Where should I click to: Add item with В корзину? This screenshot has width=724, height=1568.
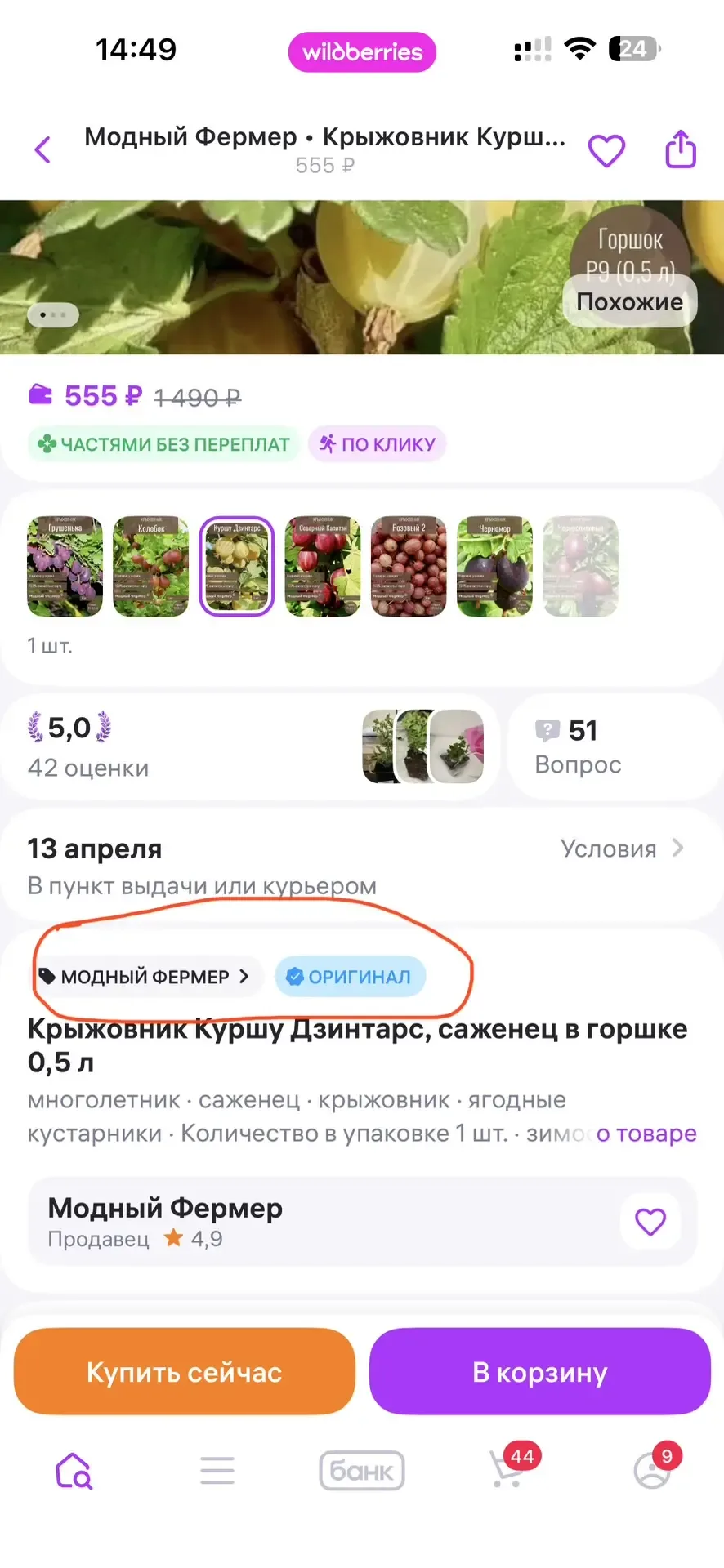[539, 1372]
